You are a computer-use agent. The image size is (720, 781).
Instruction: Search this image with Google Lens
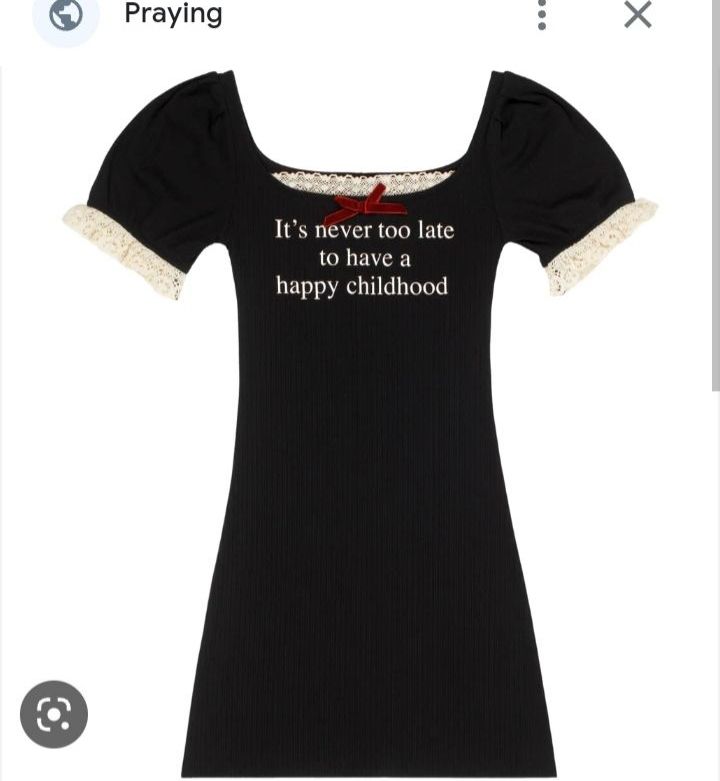coord(54,714)
